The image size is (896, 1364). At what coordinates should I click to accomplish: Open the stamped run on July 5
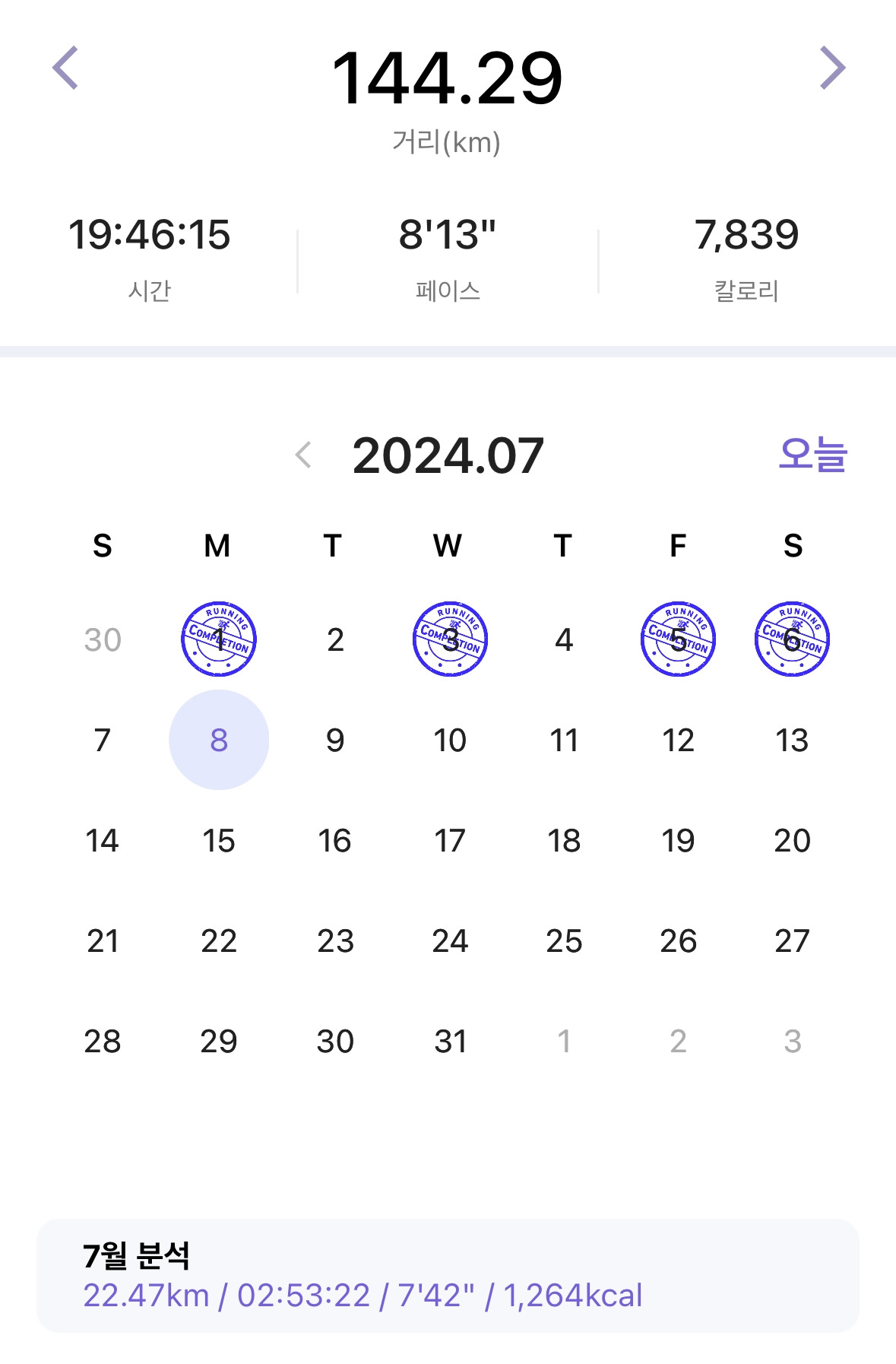click(678, 639)
